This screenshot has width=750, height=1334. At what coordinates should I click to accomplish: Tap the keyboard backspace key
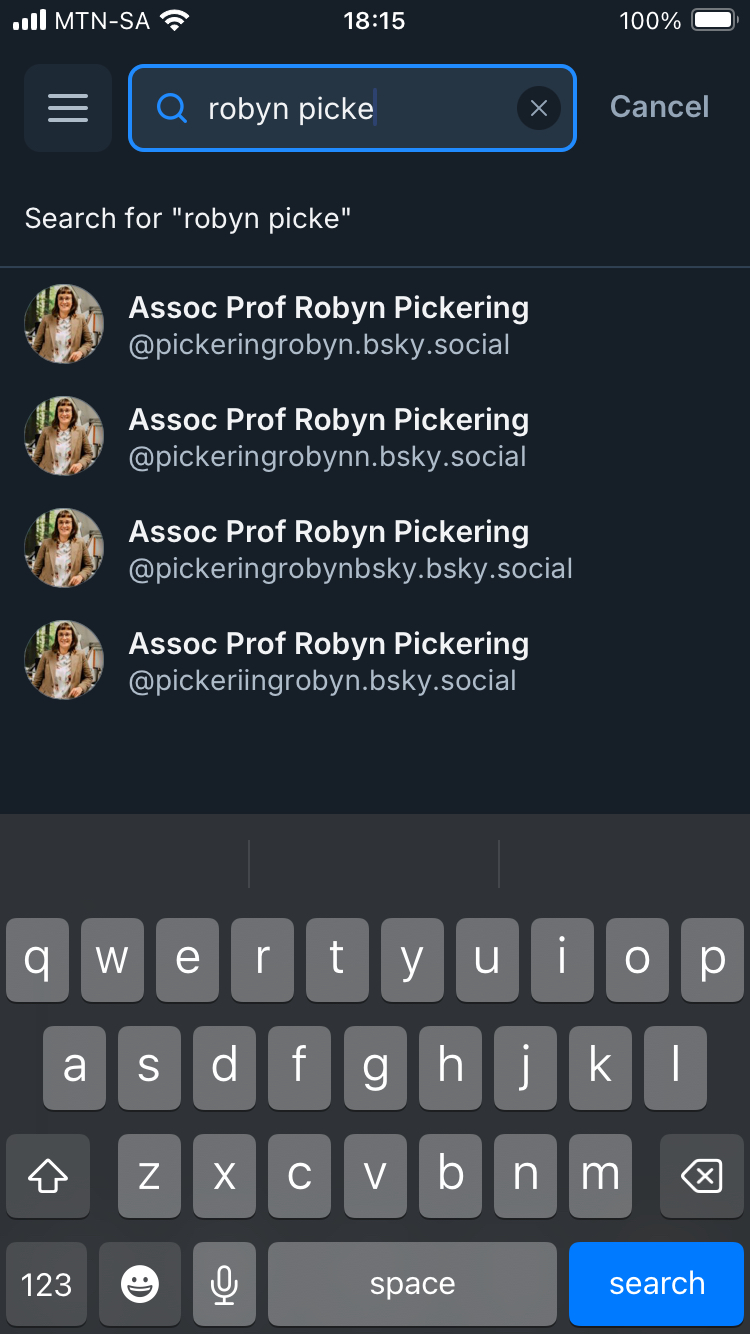[x=701, y=1176]
